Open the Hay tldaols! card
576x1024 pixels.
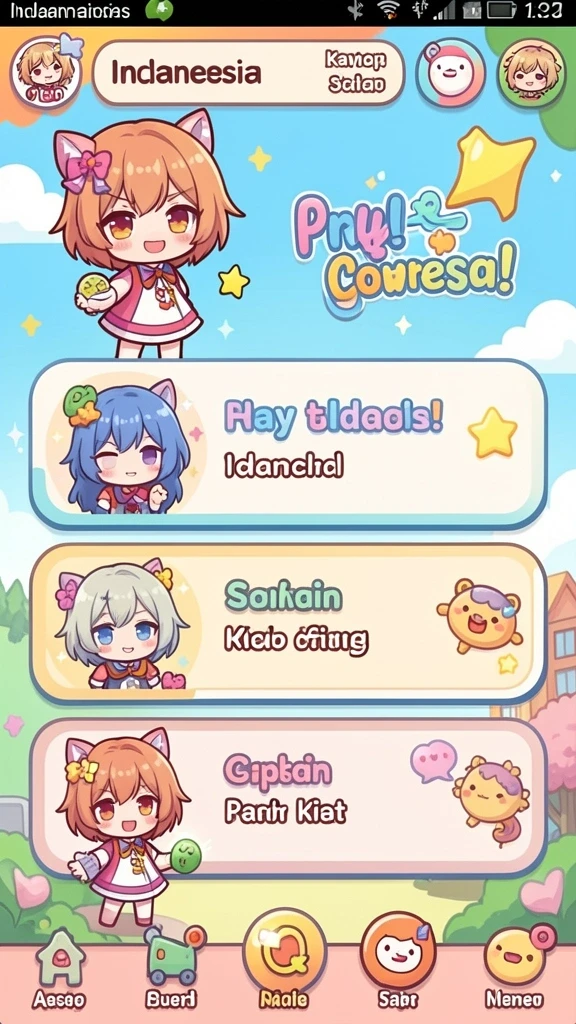coord(288,443)
